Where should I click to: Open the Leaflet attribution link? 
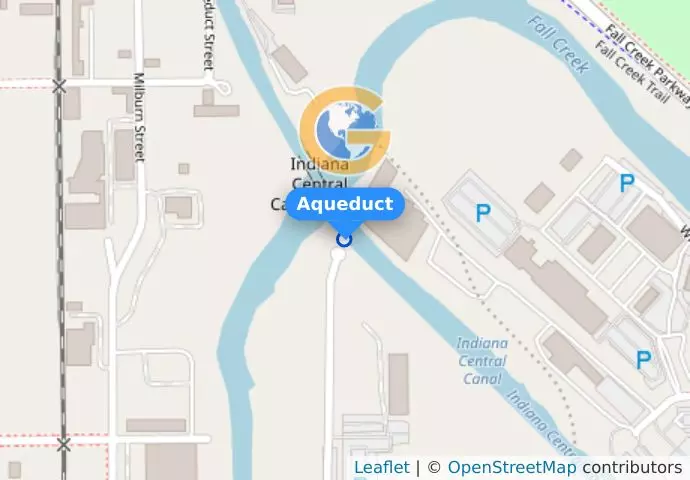click(x=381, y=467)
